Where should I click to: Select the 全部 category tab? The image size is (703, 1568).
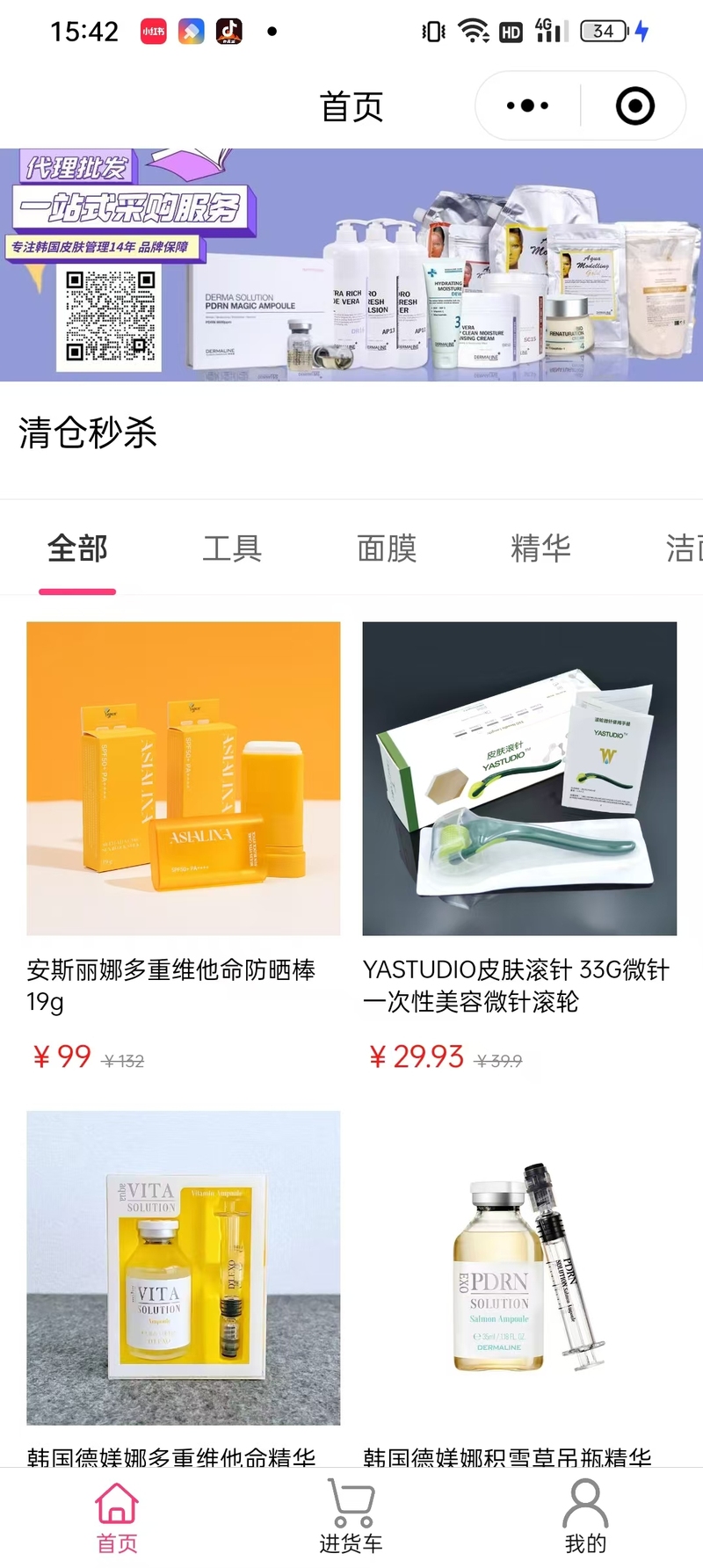point(77,548)
